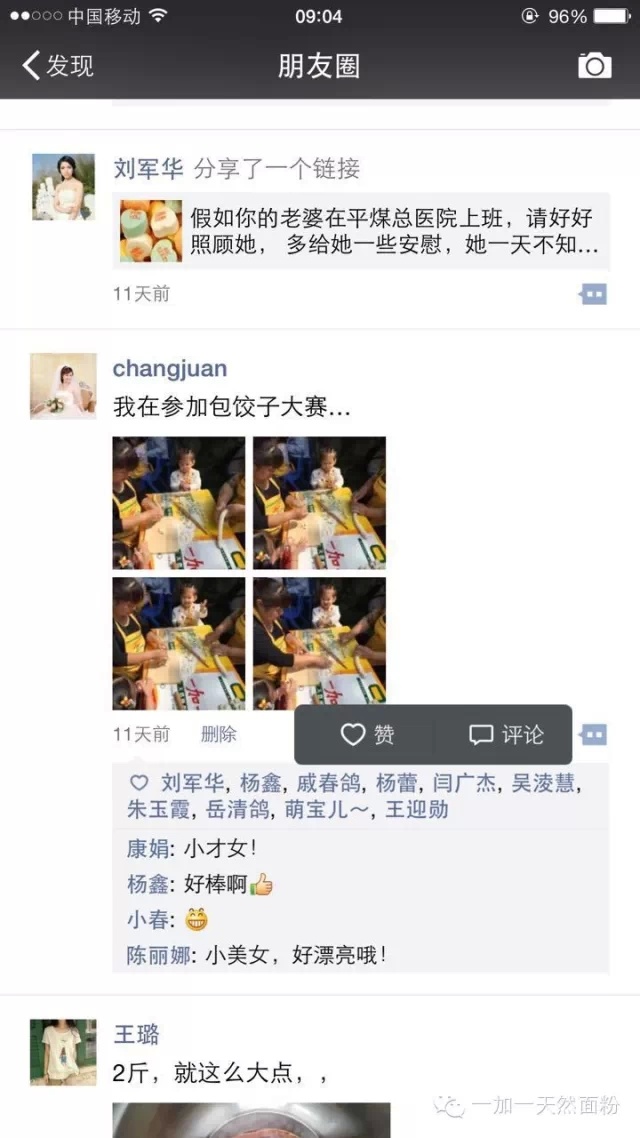Screen dimensions: 640x1138
Task: Open changjuan's profile name
Action: (x=170, y=368)
